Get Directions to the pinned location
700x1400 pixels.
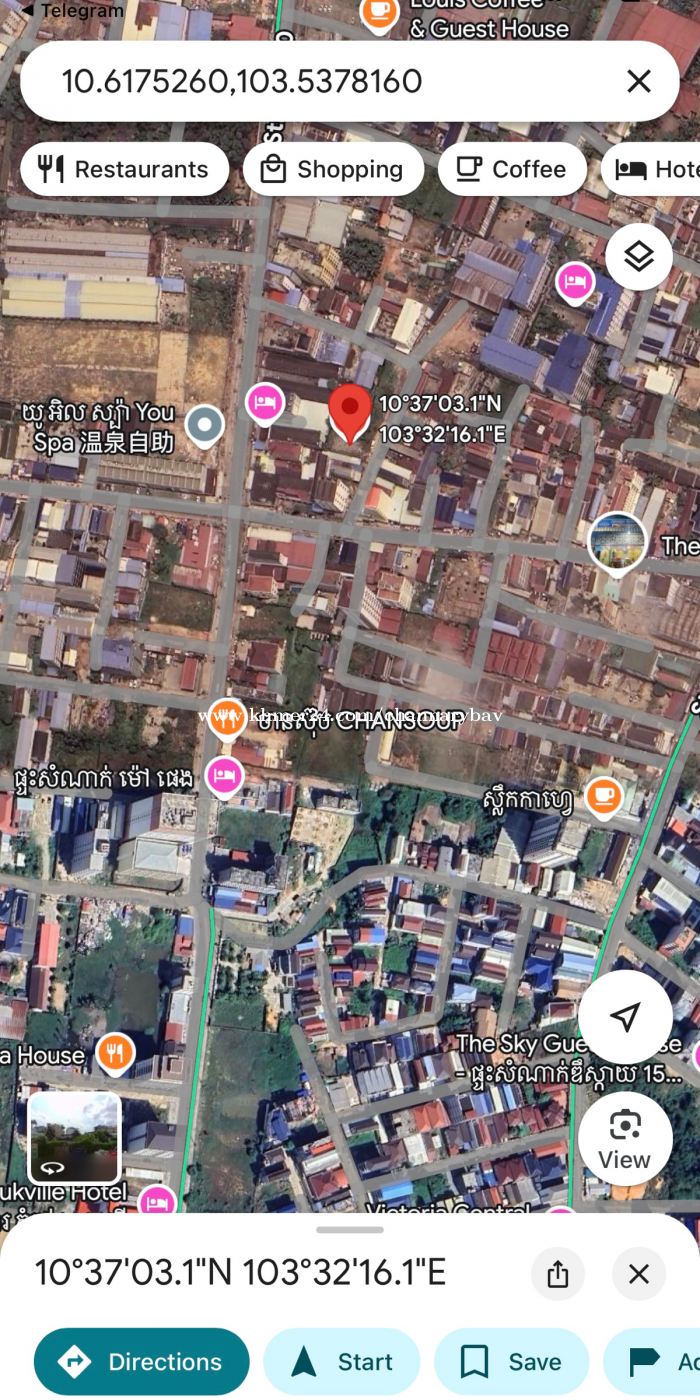click(142, 1362)
